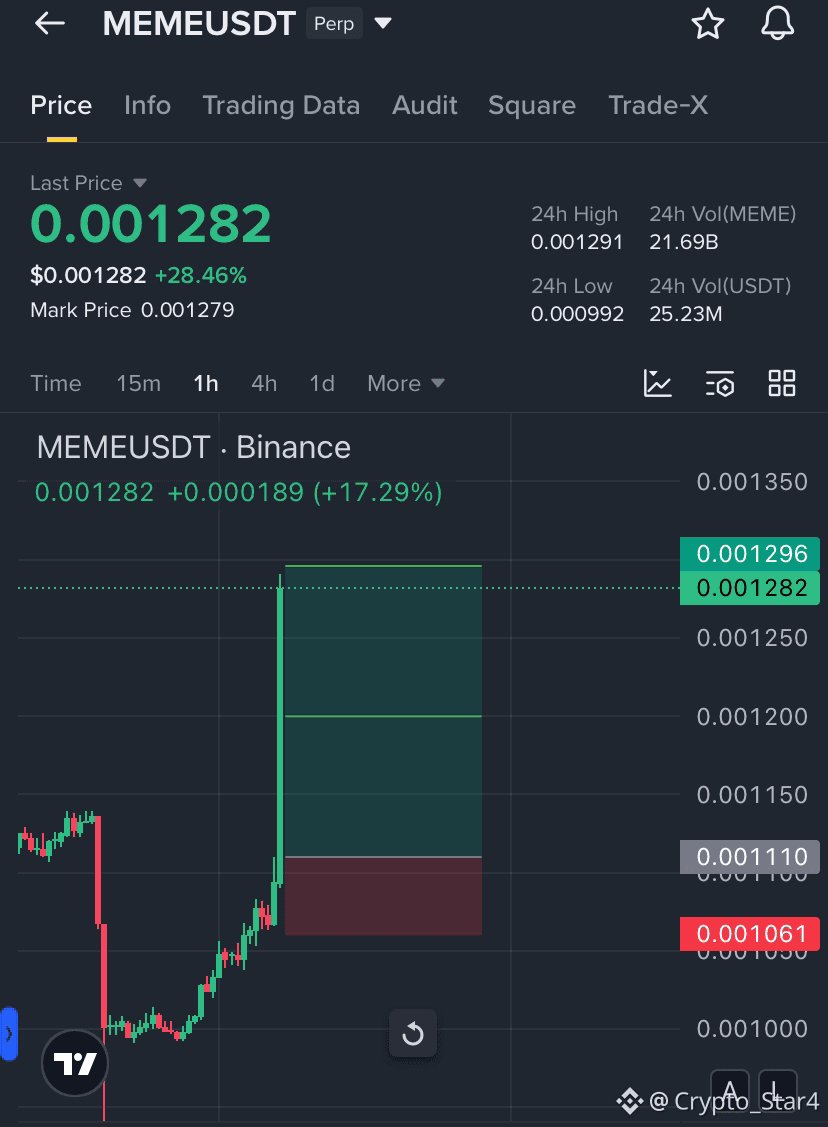
Task: Switch to the Audit tab
Action: (425, 105)
